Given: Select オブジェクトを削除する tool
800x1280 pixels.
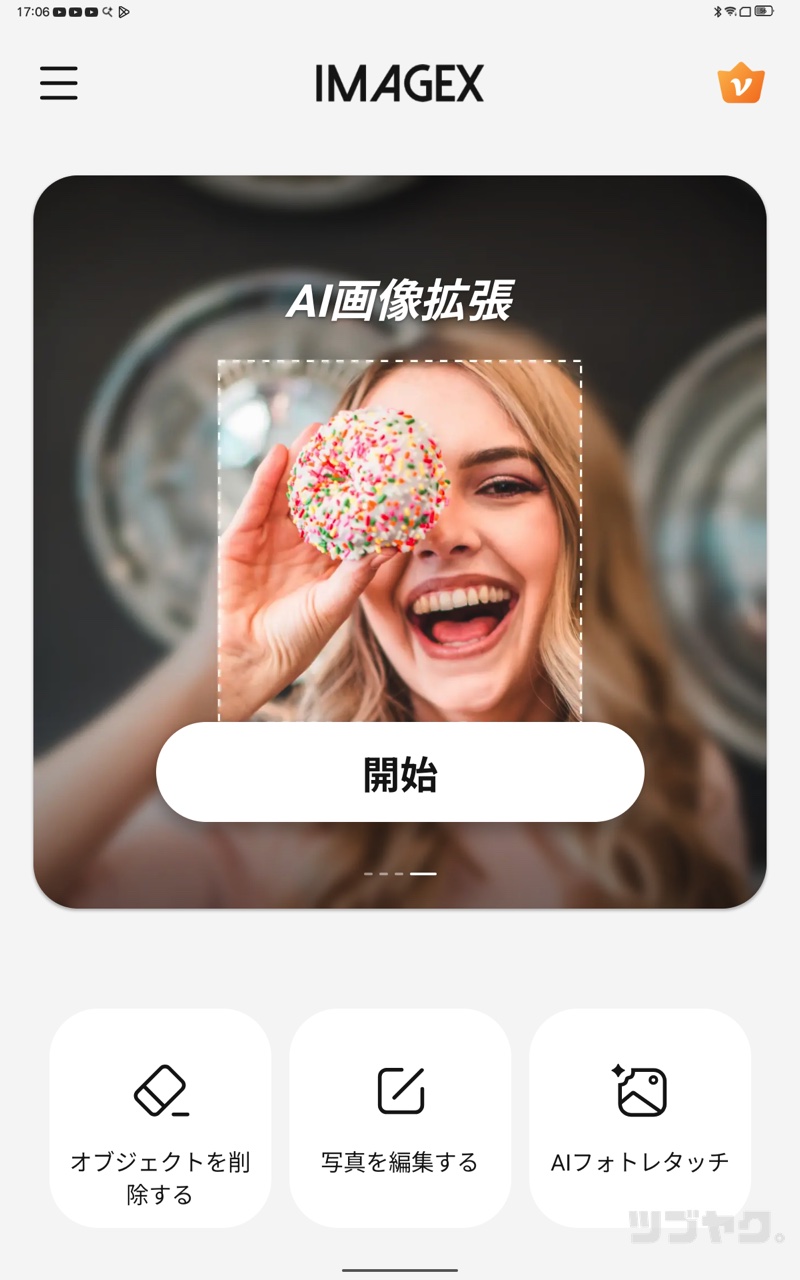Looking at the screenshot, I should pos(160,1117).
